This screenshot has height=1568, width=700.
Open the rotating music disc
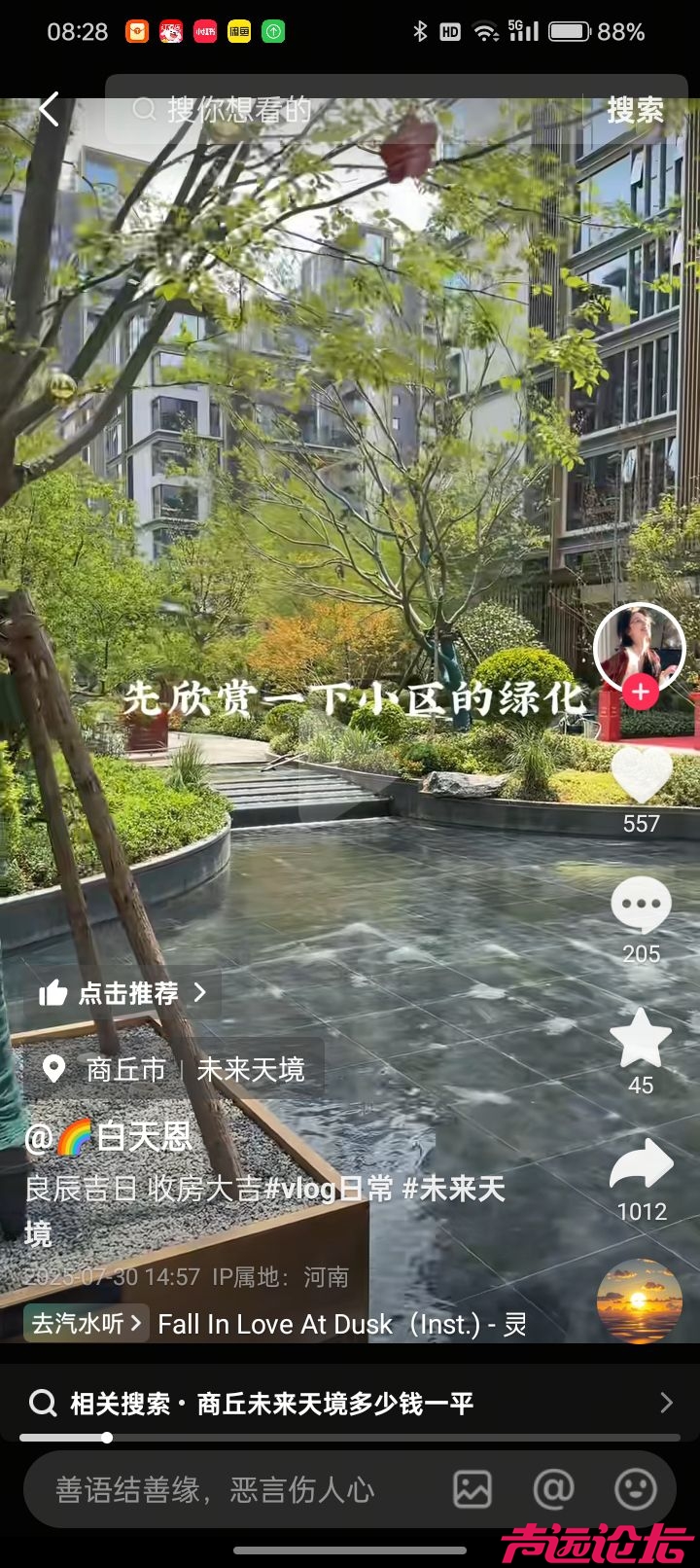point(639,1301)
